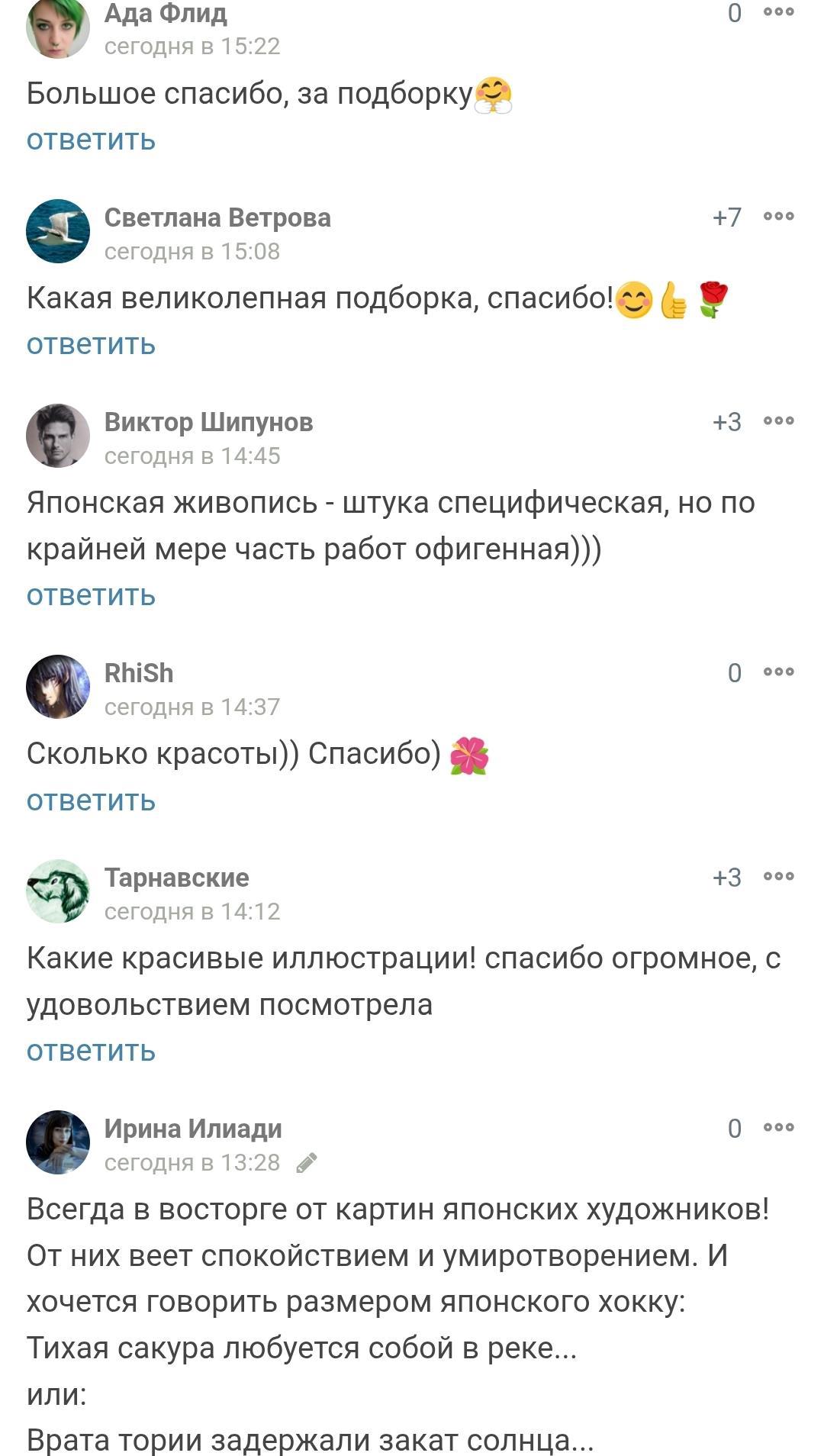824x1456 pixels.
Task: Open RhiSh's profile avatar
Action: tap(58, 687)
